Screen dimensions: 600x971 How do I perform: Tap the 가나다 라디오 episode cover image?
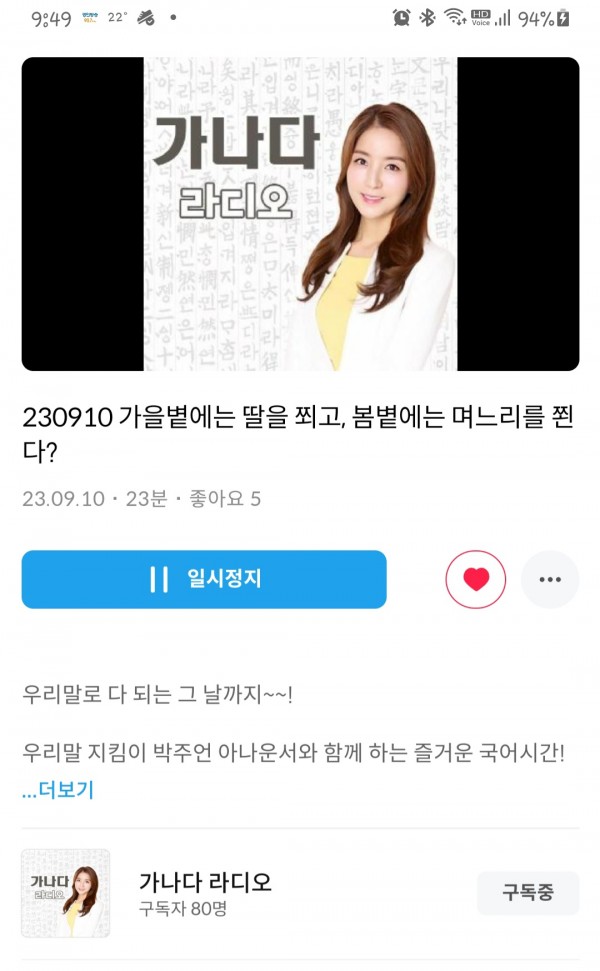[300, 214]
